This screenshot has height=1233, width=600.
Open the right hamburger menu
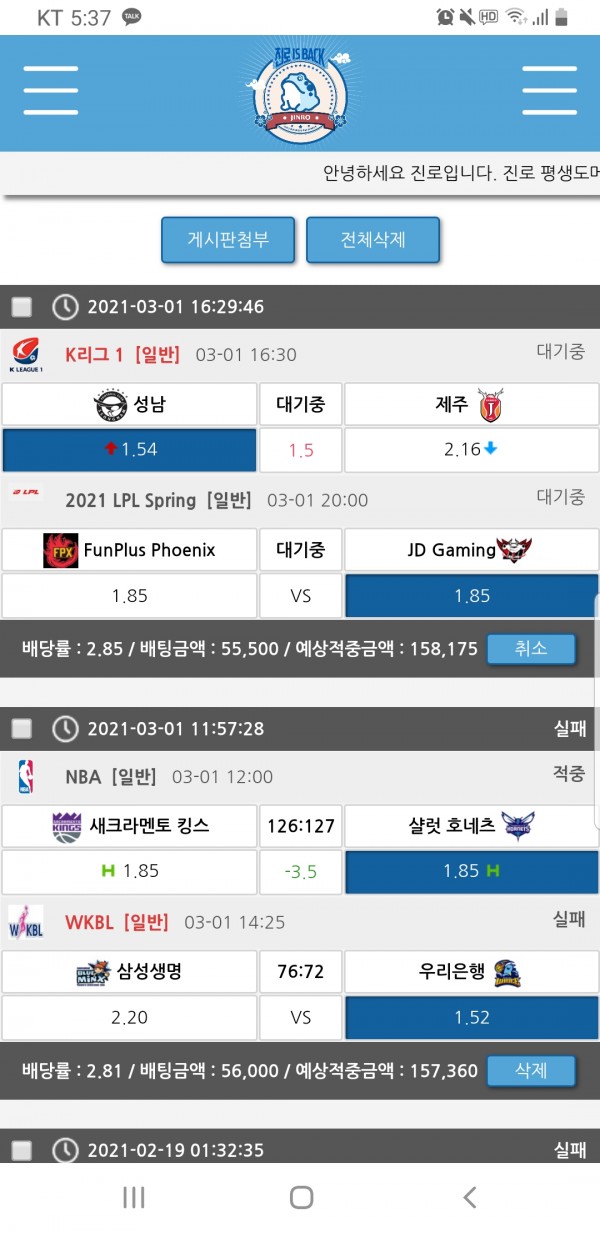pyautogui.click(x=549, y=92)
